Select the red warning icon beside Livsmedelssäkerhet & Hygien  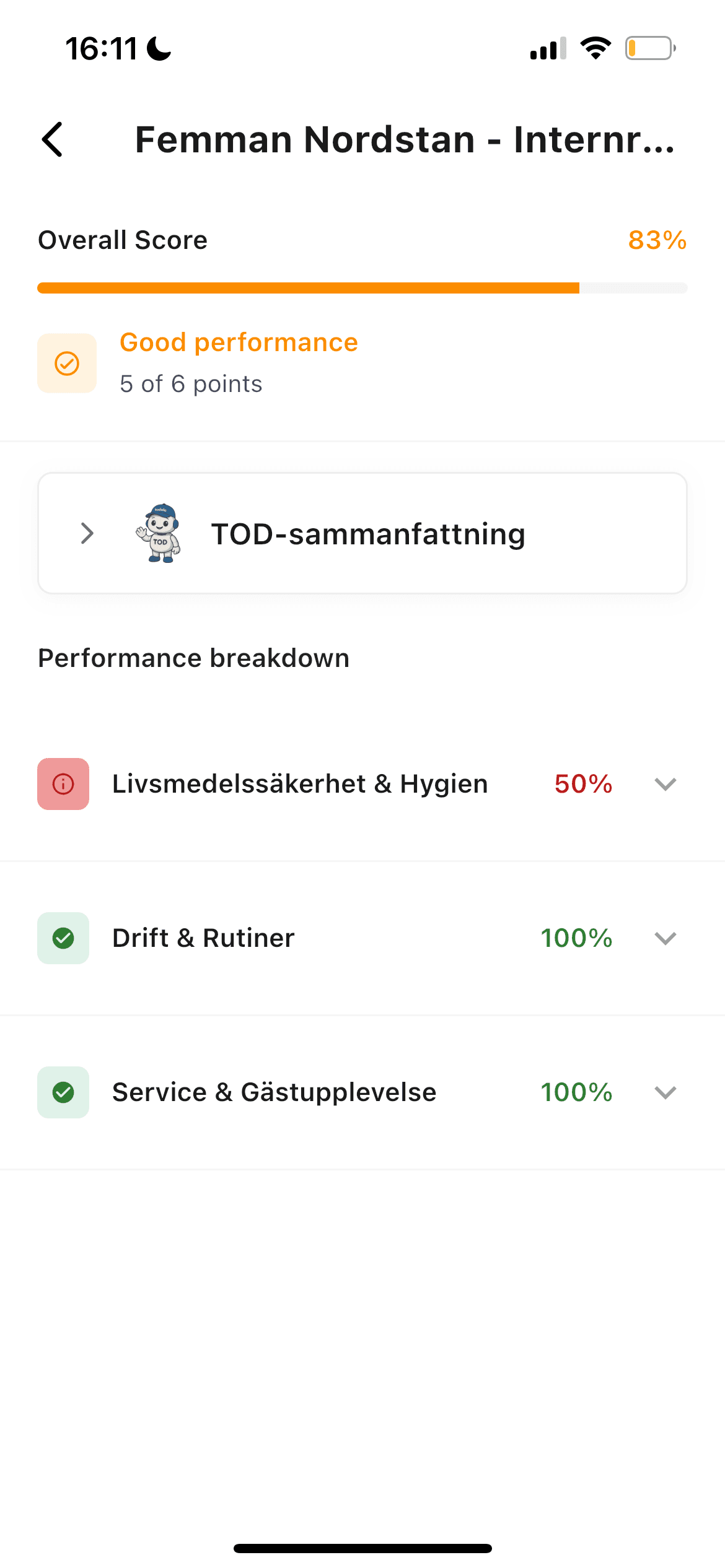(x=63, y=783)
